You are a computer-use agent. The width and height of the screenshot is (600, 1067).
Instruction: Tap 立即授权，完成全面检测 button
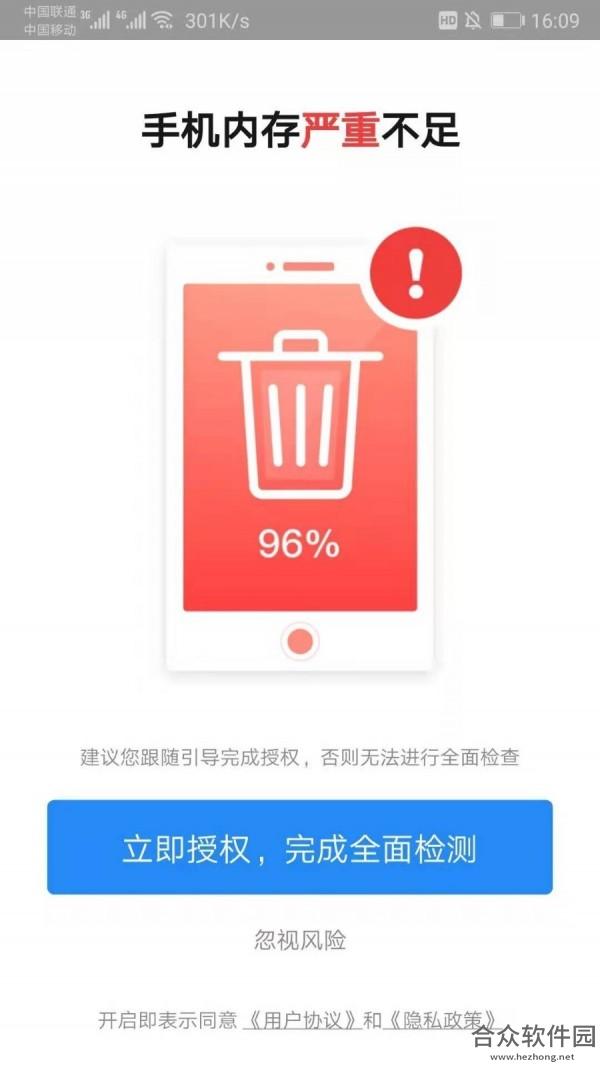tap(299, 847)
